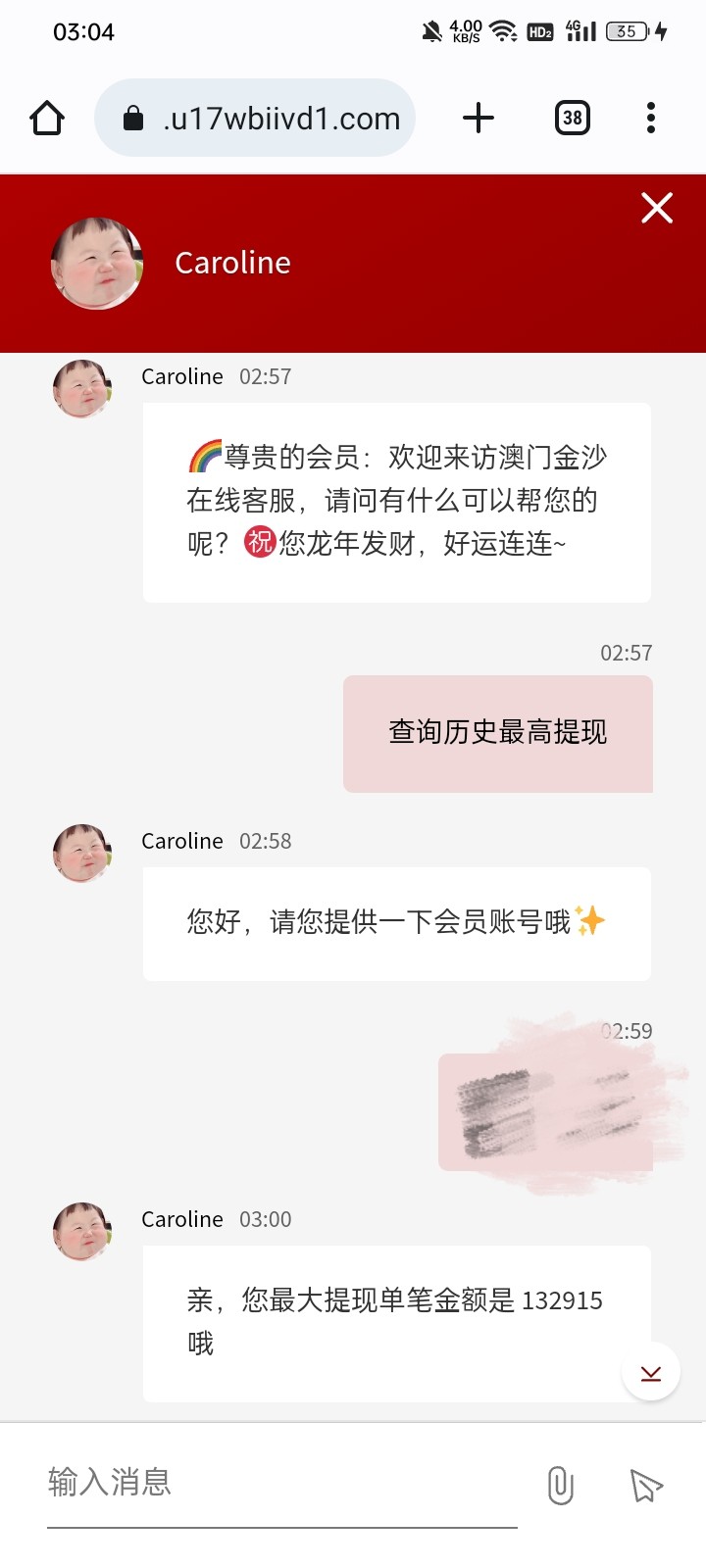Open the browser overflow menu
Viewport: 706px width, 1568px height.
pyautogui.click(x=651, y=119)
